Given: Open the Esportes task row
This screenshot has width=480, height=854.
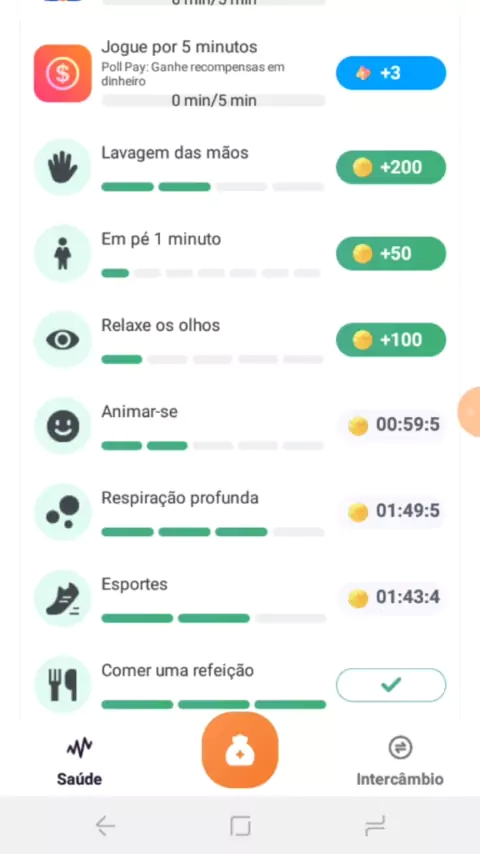Looking at the screenshot, I should pos(240,598).
